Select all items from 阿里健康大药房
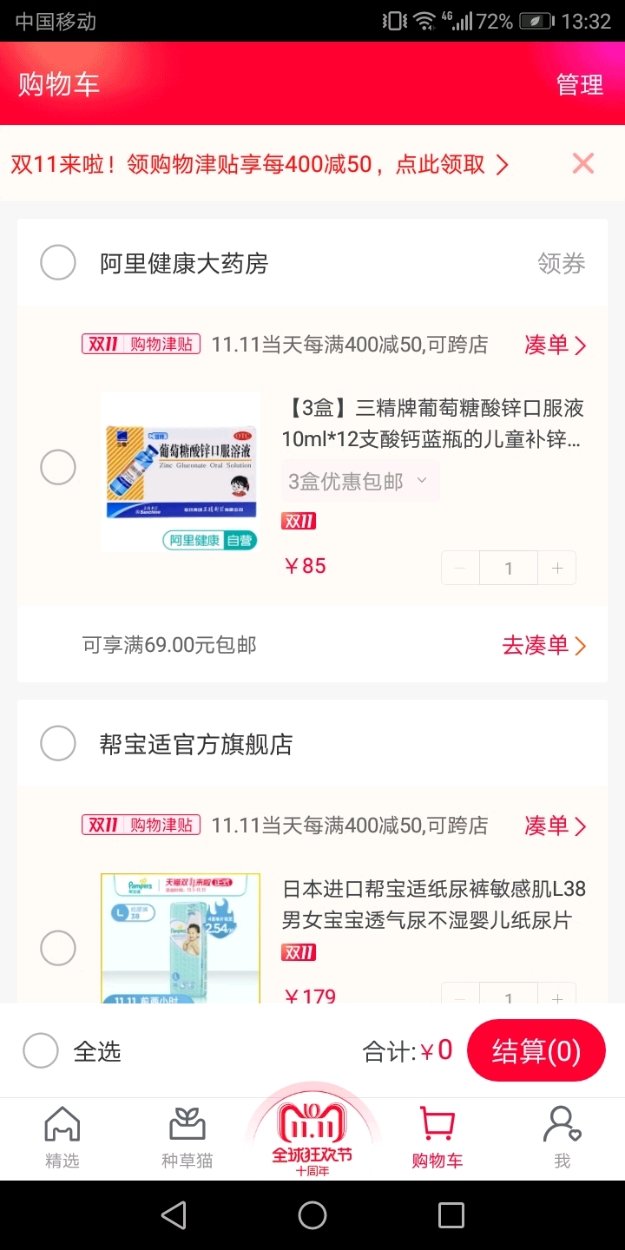 click(x=58, y=263)
